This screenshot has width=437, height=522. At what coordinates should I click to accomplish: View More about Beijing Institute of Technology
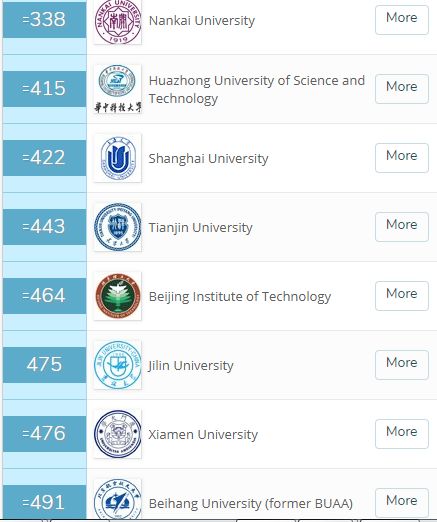(402, 296)
